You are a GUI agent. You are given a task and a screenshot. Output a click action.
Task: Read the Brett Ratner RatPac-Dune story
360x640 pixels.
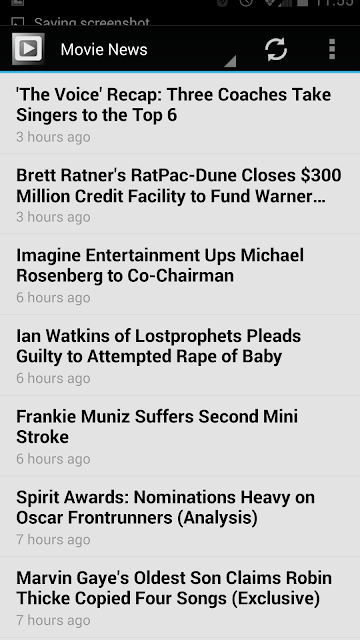coord(180,194)
